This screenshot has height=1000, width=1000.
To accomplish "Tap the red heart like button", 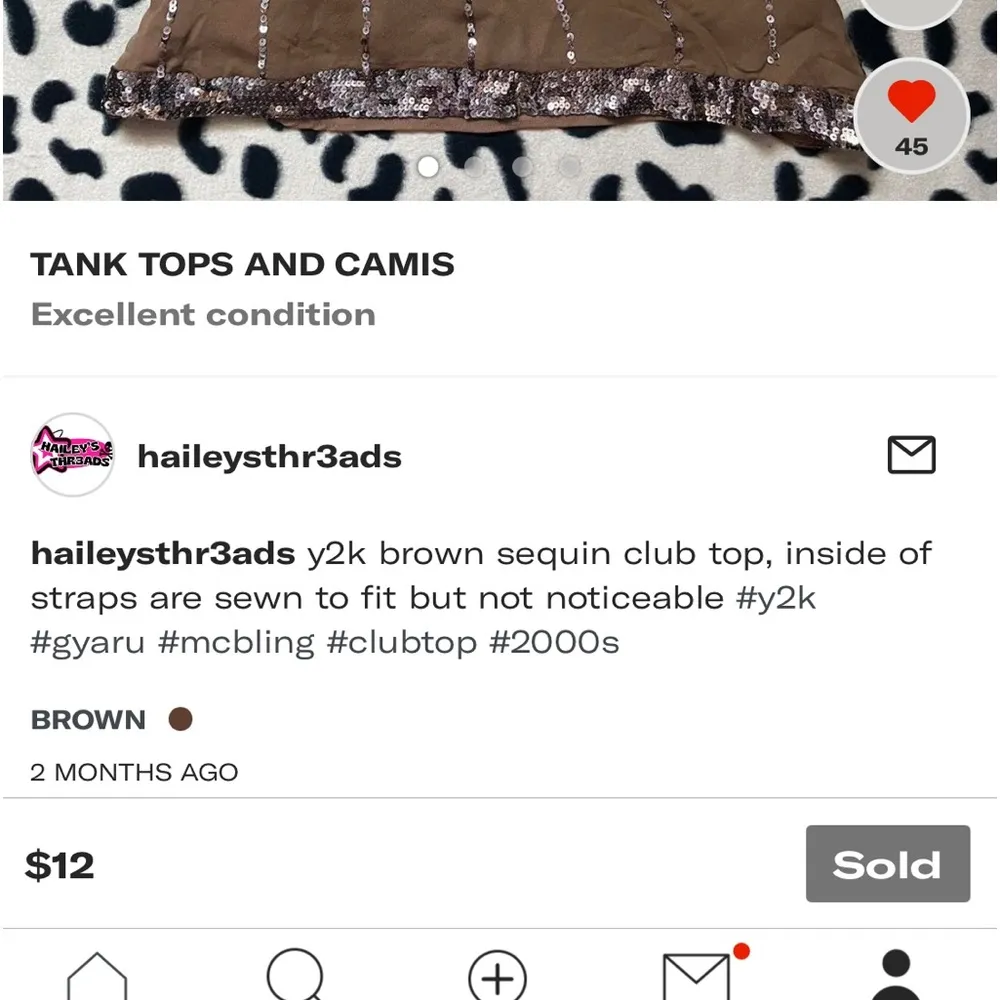I will coord(911,103).
